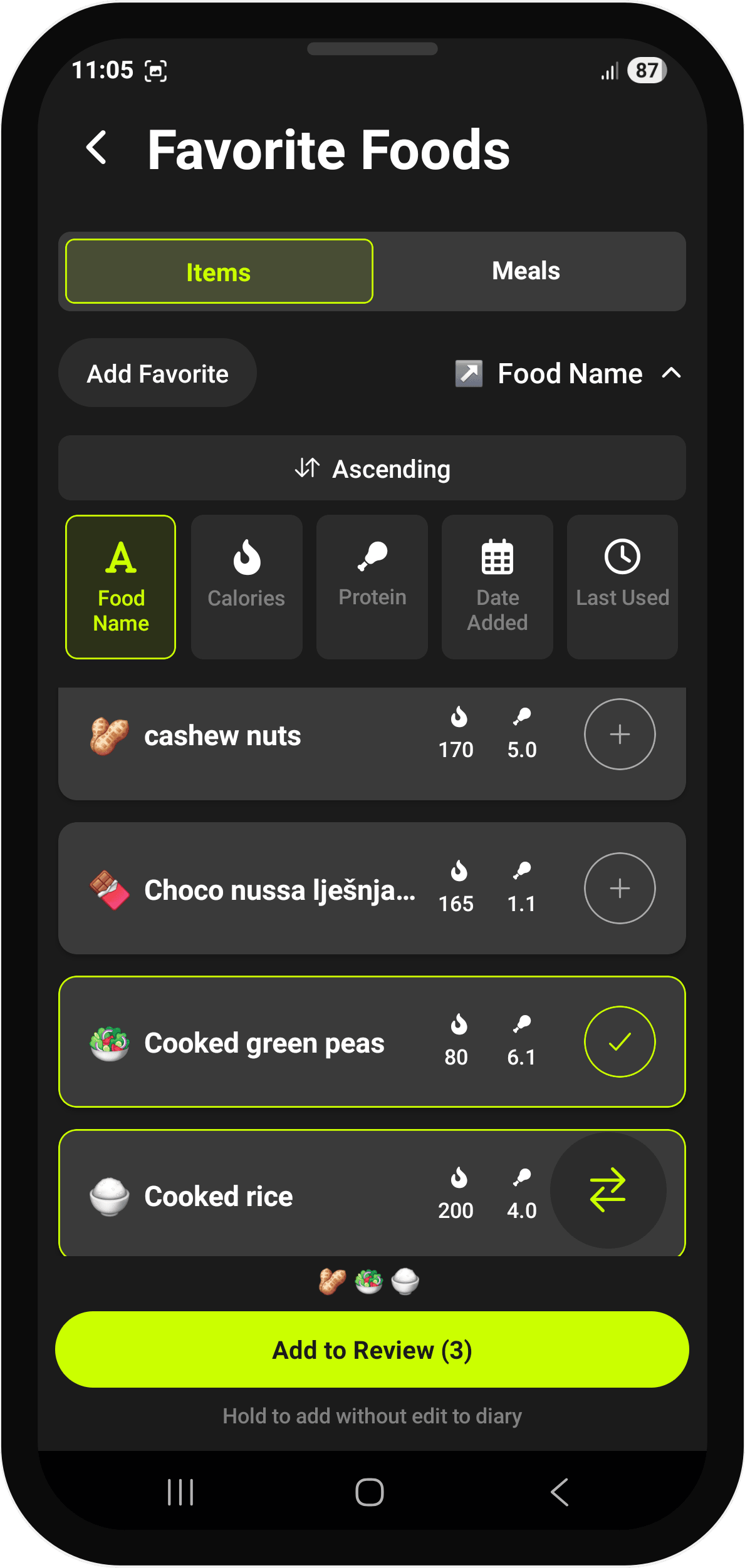
Task: Select the Items tab
Action: click(218, 271)
